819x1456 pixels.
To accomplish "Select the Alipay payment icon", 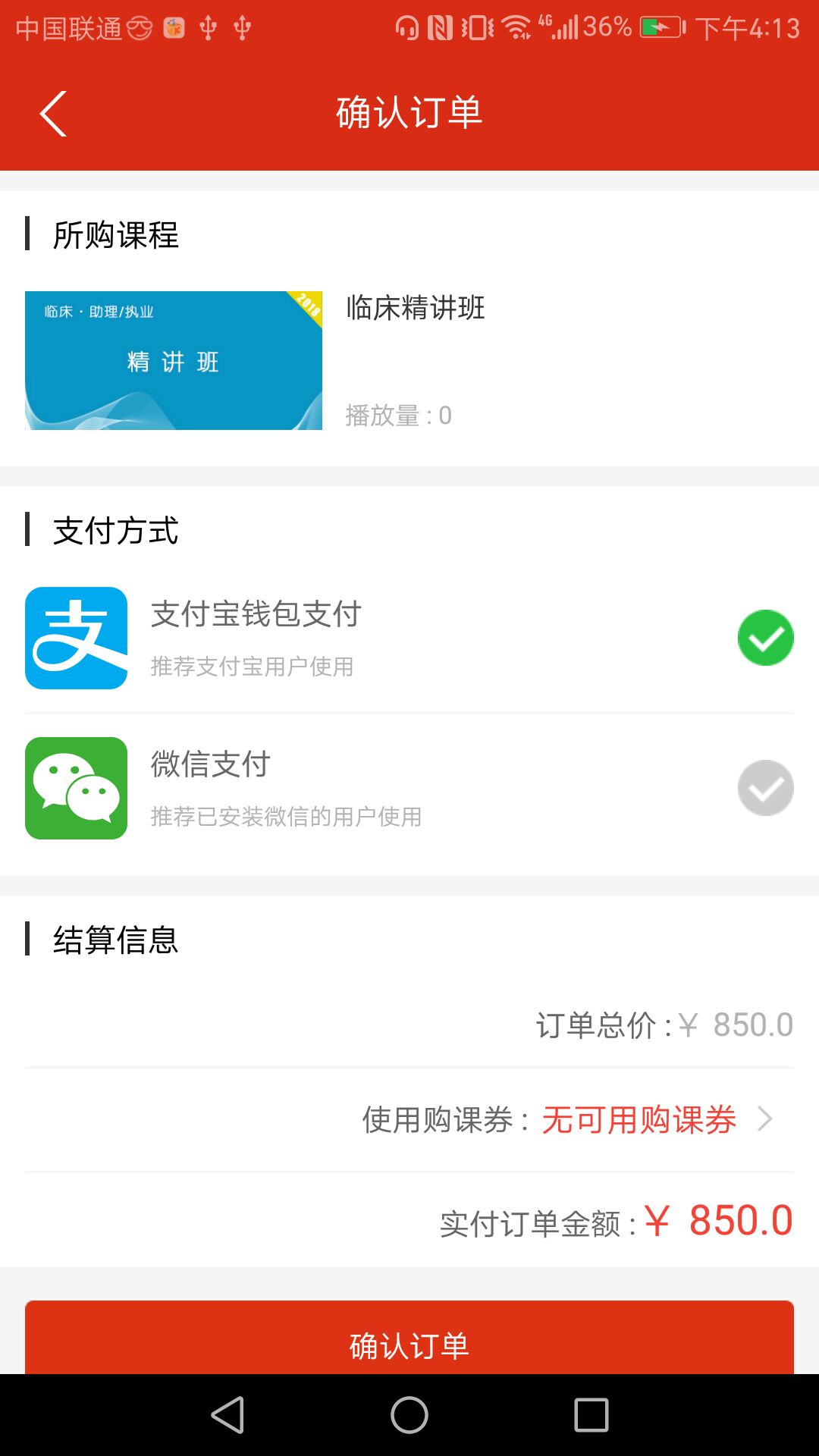I will [x=76, y=637].
